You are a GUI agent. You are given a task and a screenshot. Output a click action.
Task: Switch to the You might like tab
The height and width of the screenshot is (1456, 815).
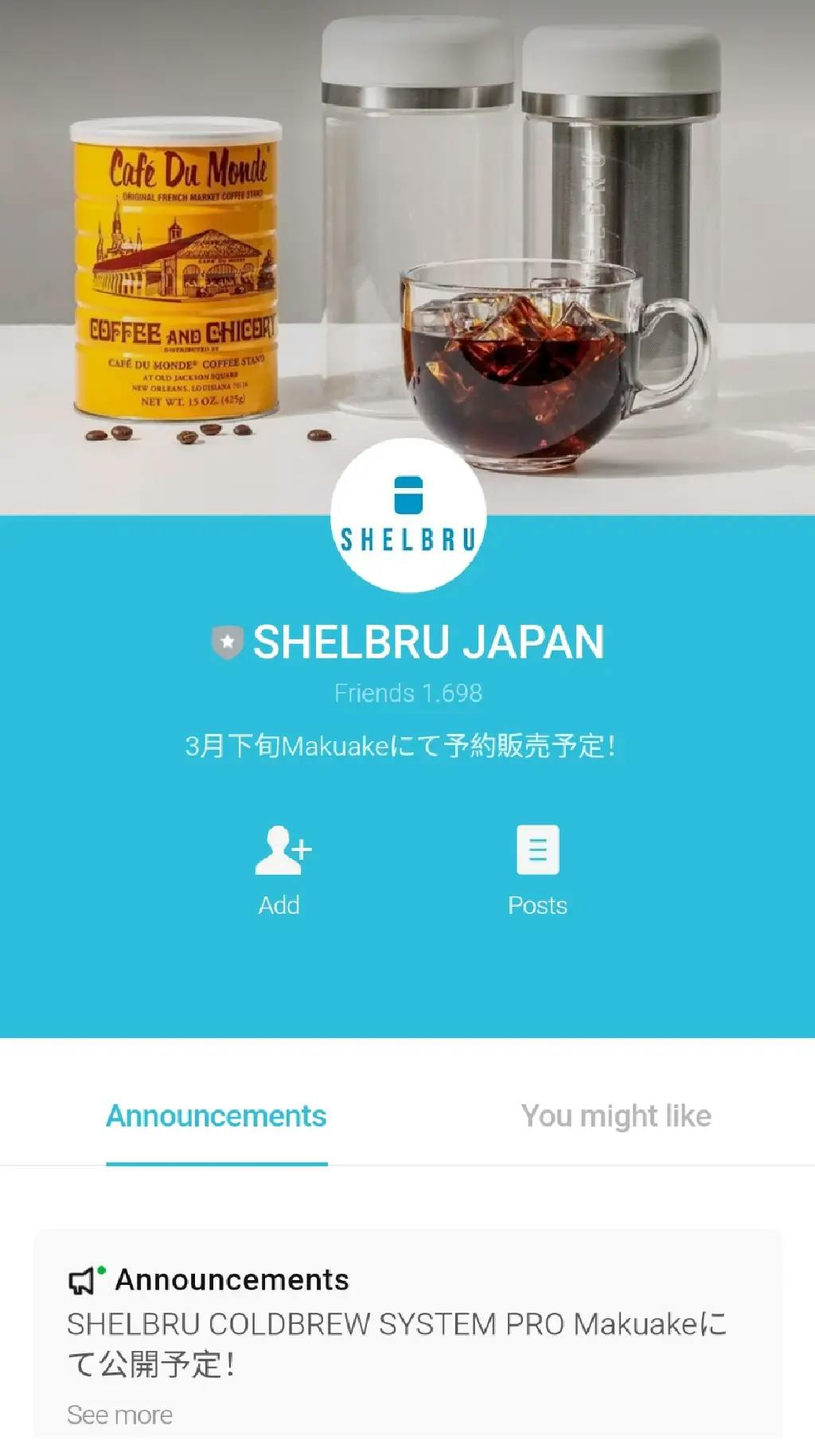tap(615, 1116)
